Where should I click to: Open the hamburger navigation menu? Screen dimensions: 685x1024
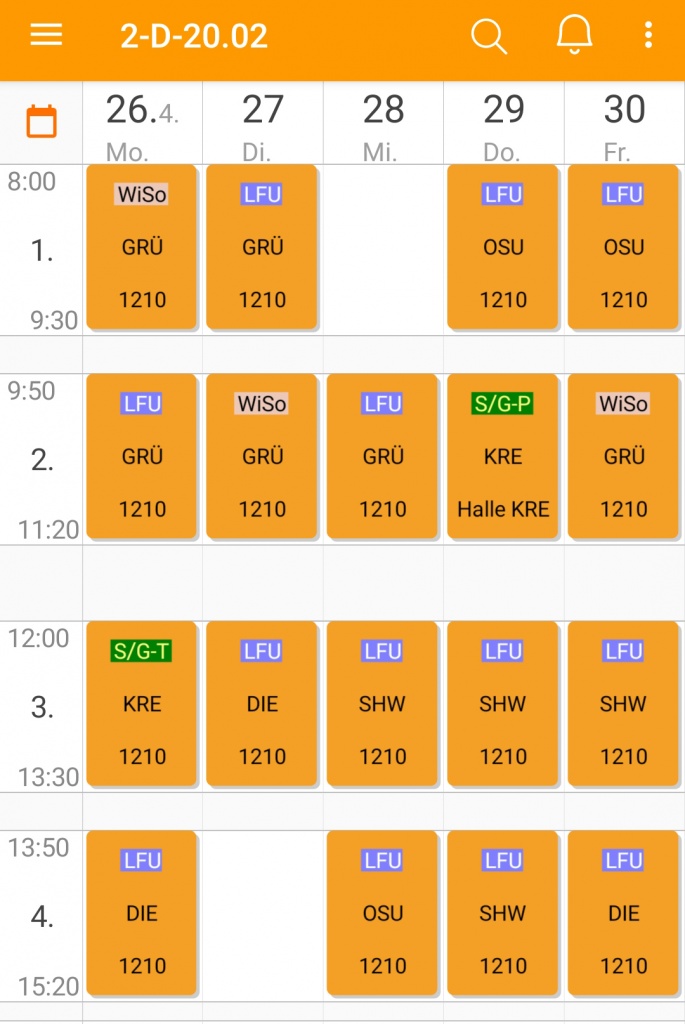(46, 36)
